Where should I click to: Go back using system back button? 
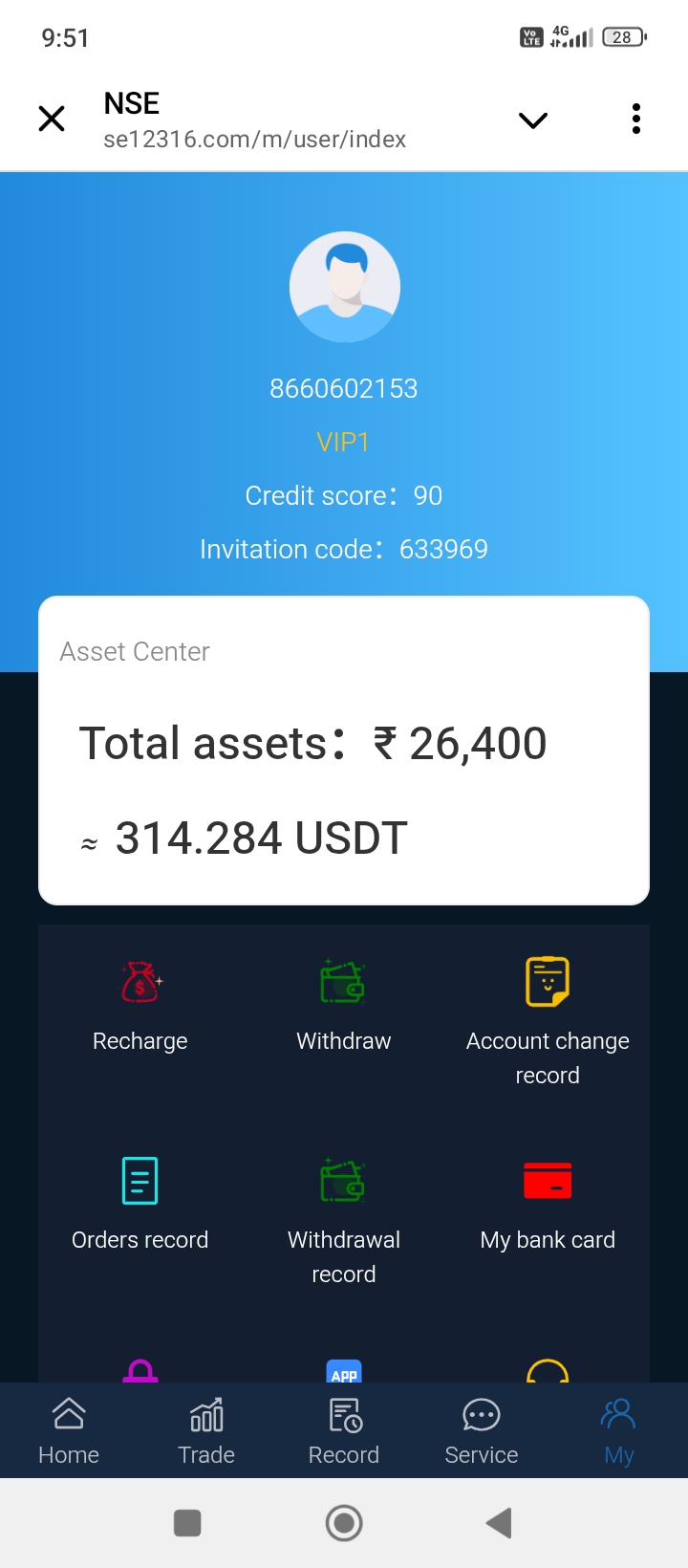click(499, 1522)
